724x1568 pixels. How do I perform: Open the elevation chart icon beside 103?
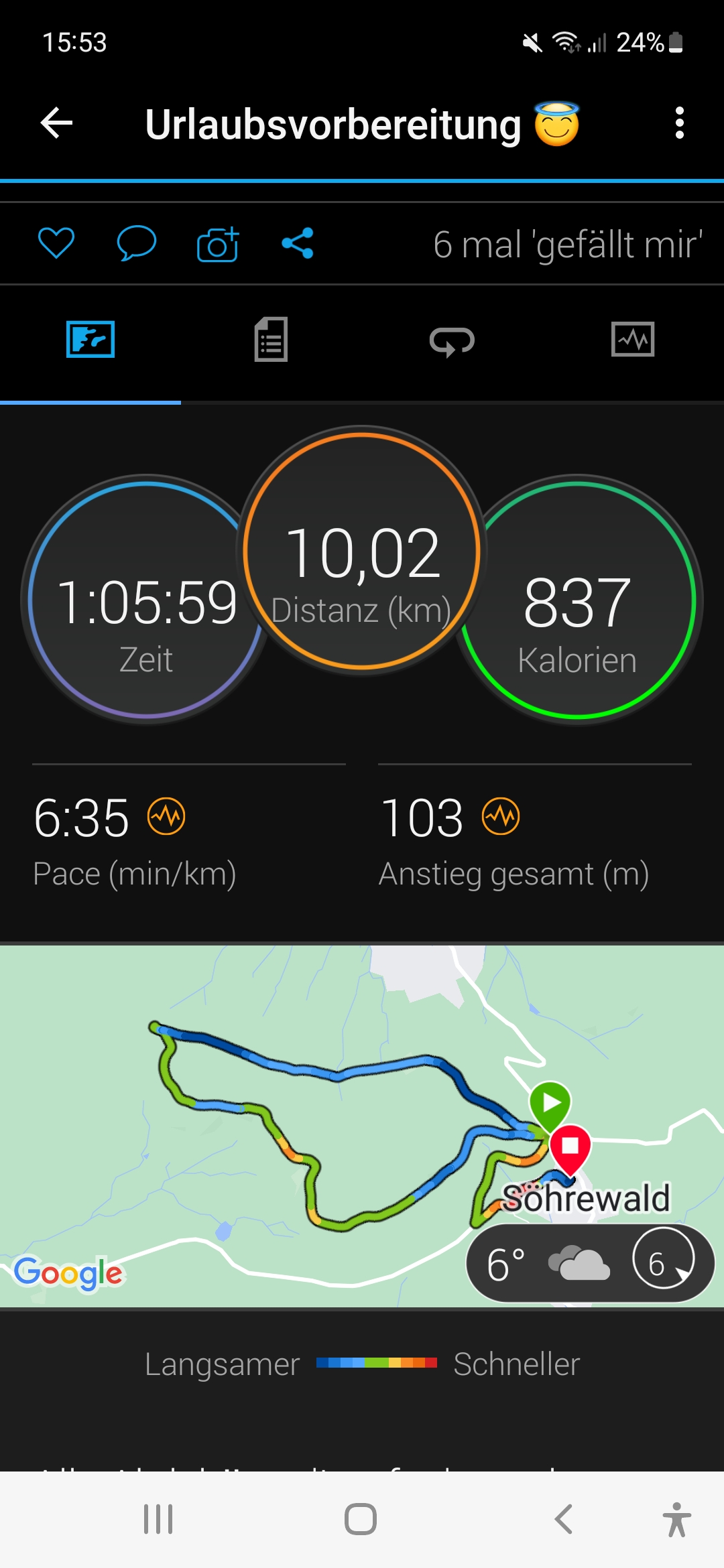tap(501, 816)
